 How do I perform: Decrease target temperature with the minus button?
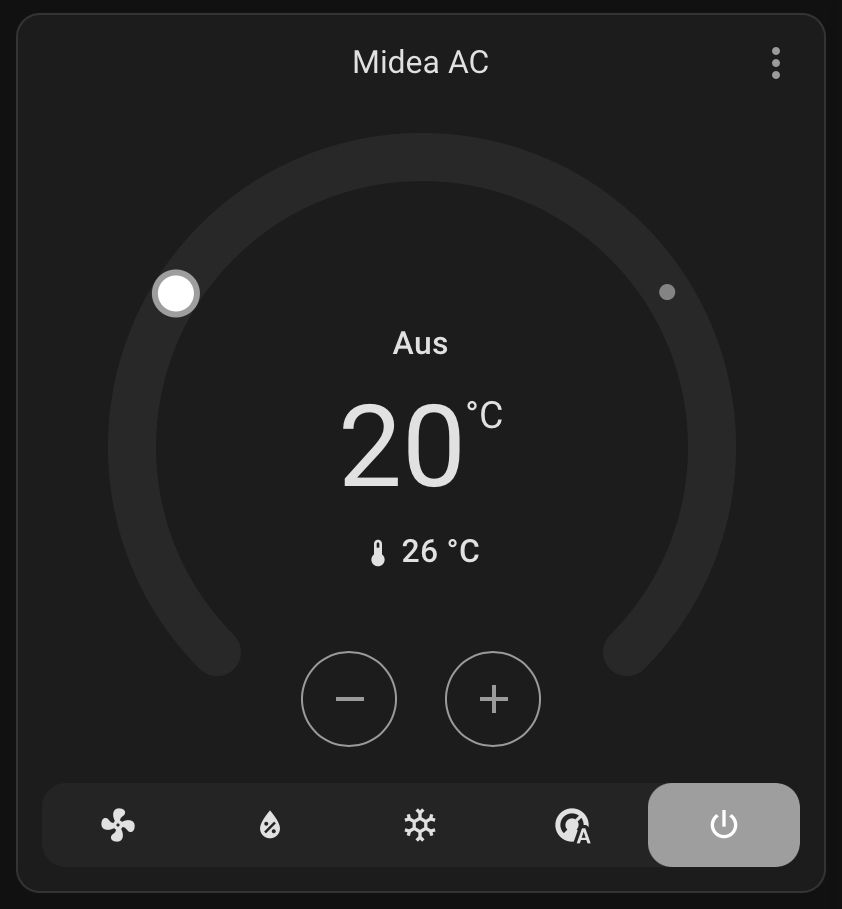click(349, 699)
